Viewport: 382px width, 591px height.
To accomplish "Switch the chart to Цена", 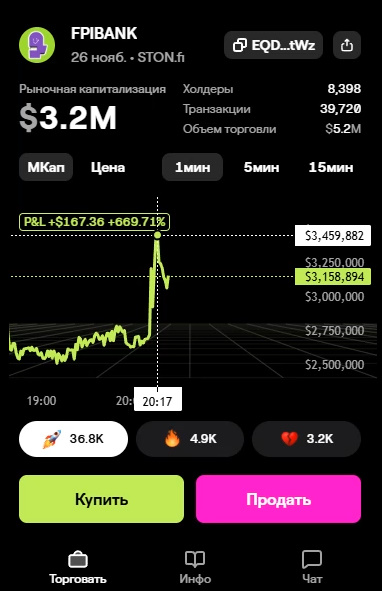I will (x=108, y=167).
